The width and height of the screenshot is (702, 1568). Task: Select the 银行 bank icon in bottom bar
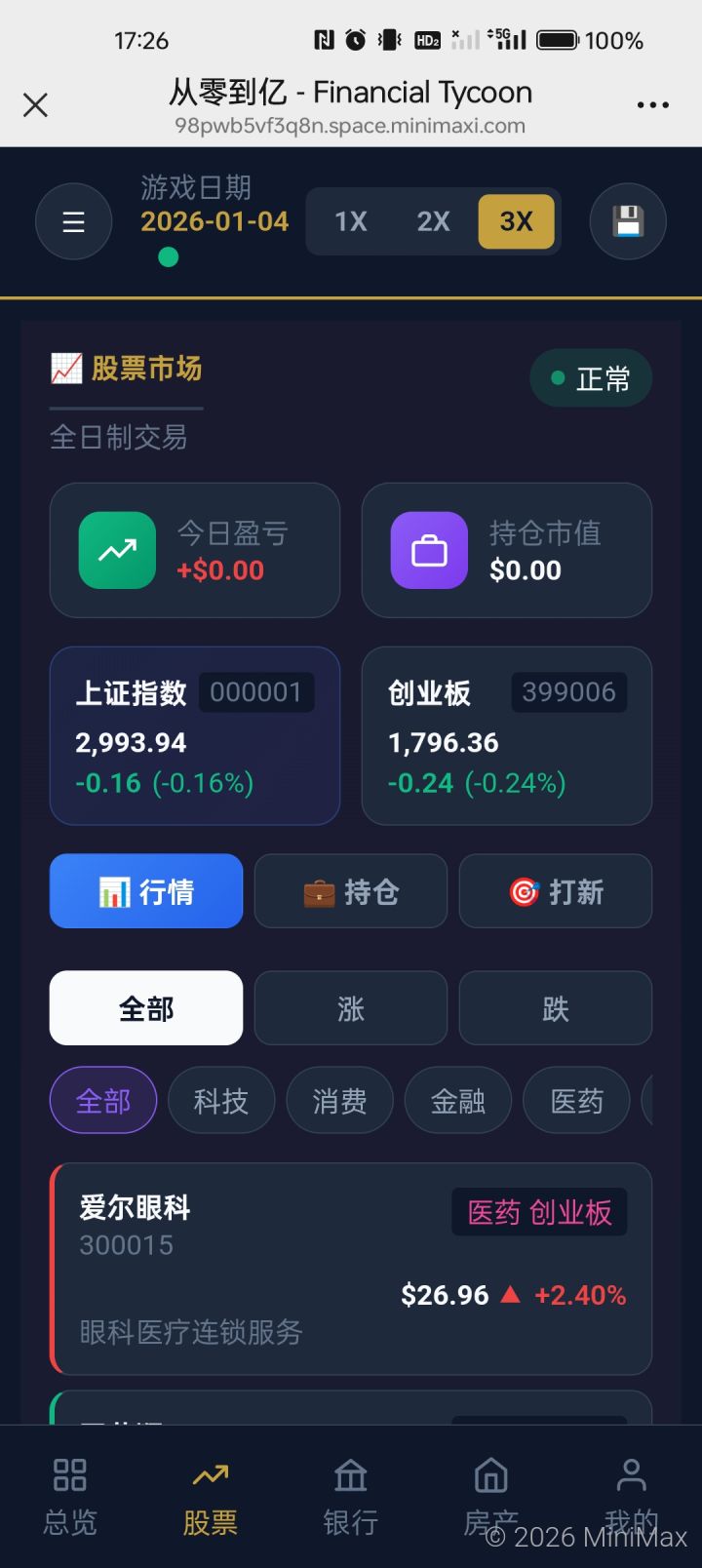pyautogui.click(x=350, y=1492)
